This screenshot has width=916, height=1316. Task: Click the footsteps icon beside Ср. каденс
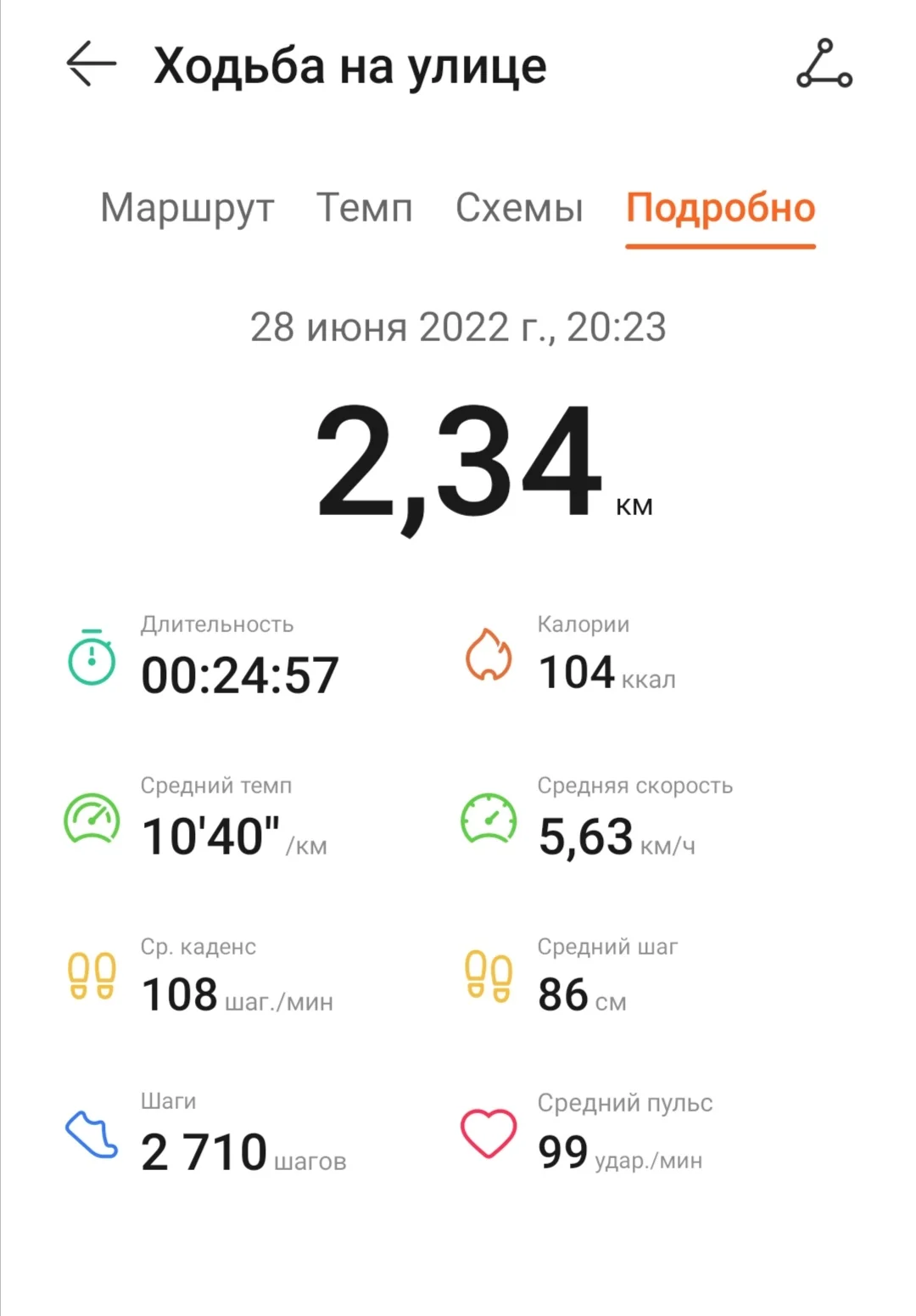tap(93, 974)
